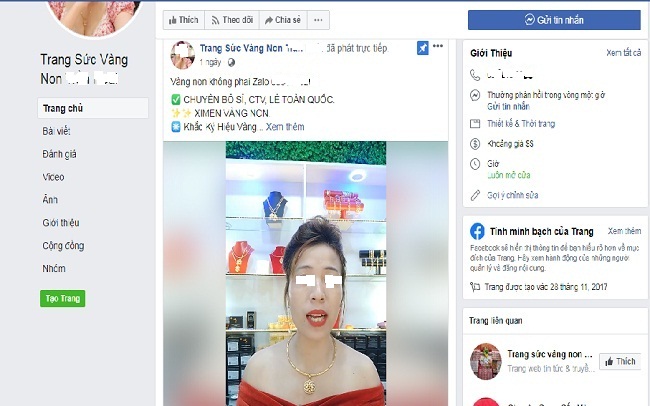
Task: Tap Gửi tin nhắn to message page
Action: point(554,19)
